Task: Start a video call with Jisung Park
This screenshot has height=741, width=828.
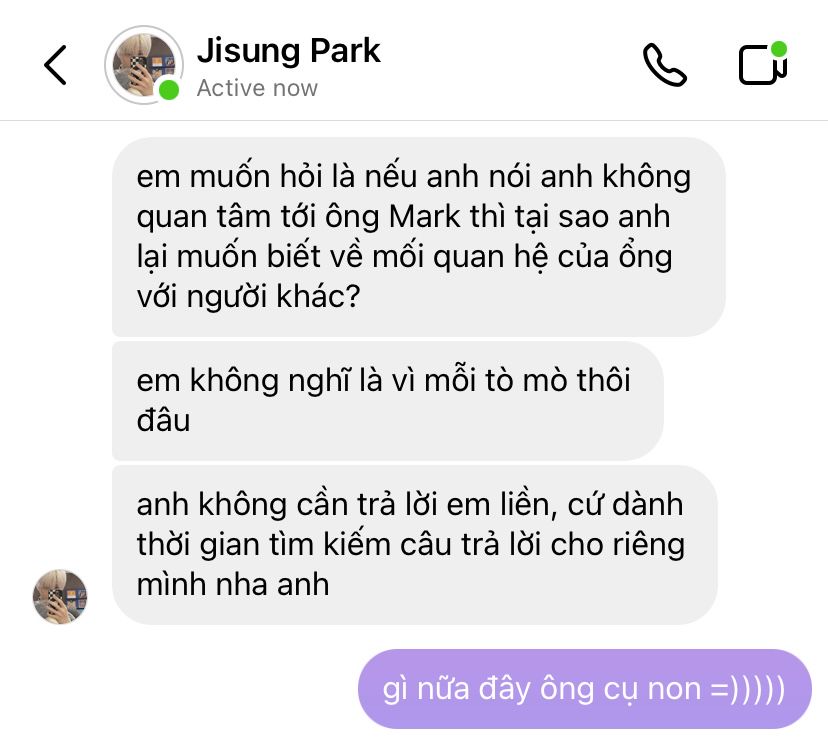Action: (x=763, y=63)
